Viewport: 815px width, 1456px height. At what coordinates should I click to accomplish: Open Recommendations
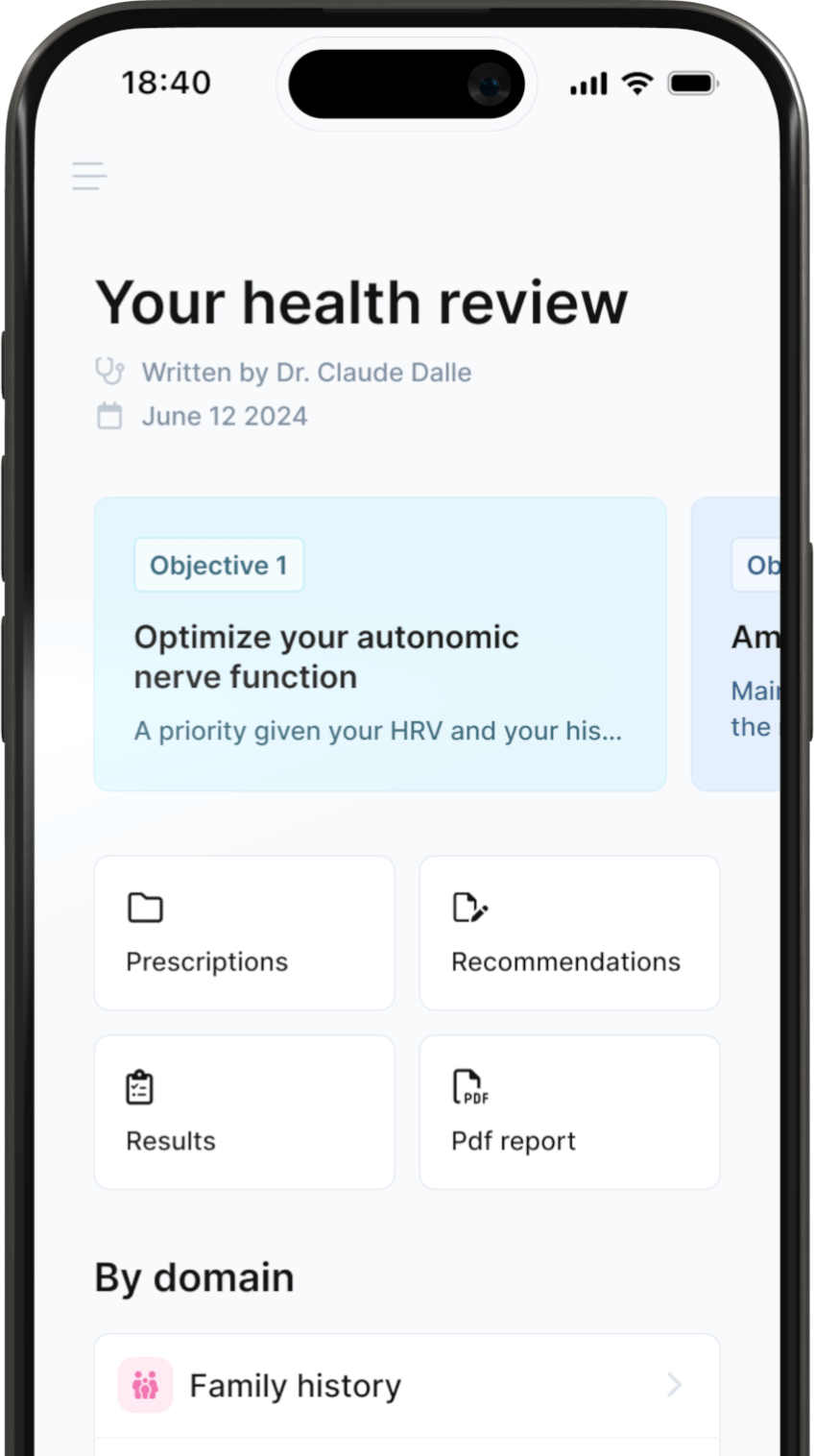click(569, 933)
